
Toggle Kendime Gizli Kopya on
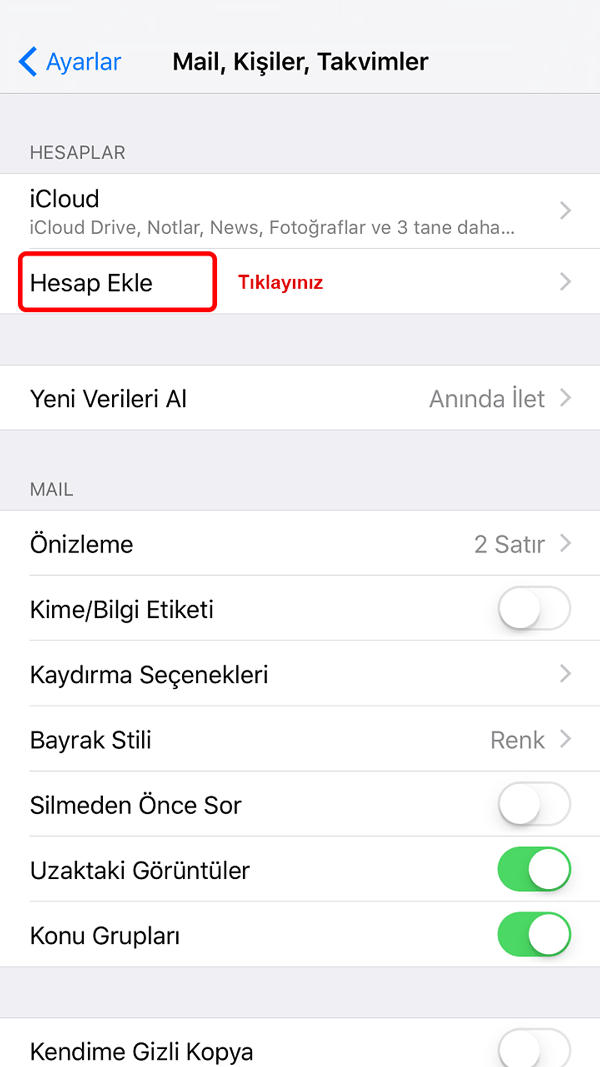click(x=534, y=1050)
